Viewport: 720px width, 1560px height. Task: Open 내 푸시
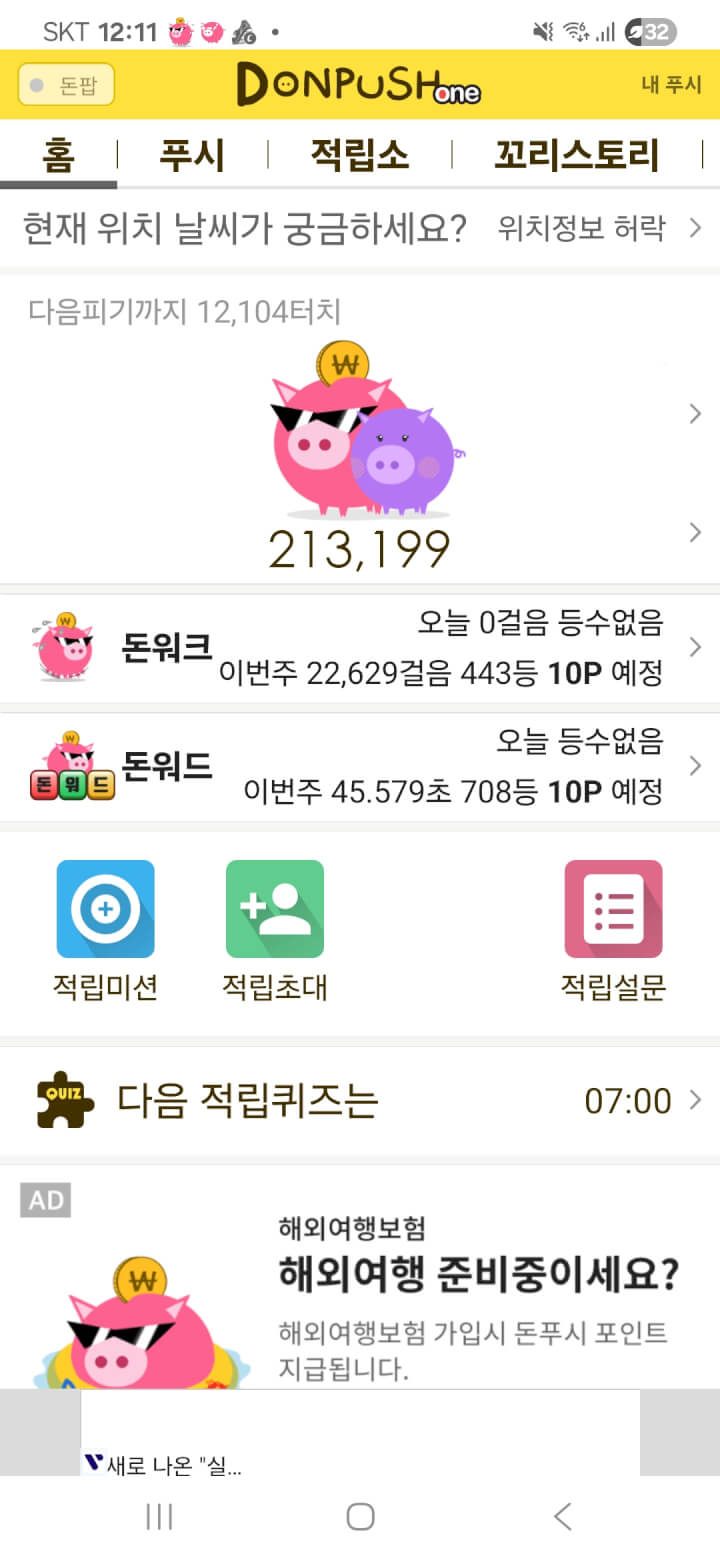click(x=671, y=85)
